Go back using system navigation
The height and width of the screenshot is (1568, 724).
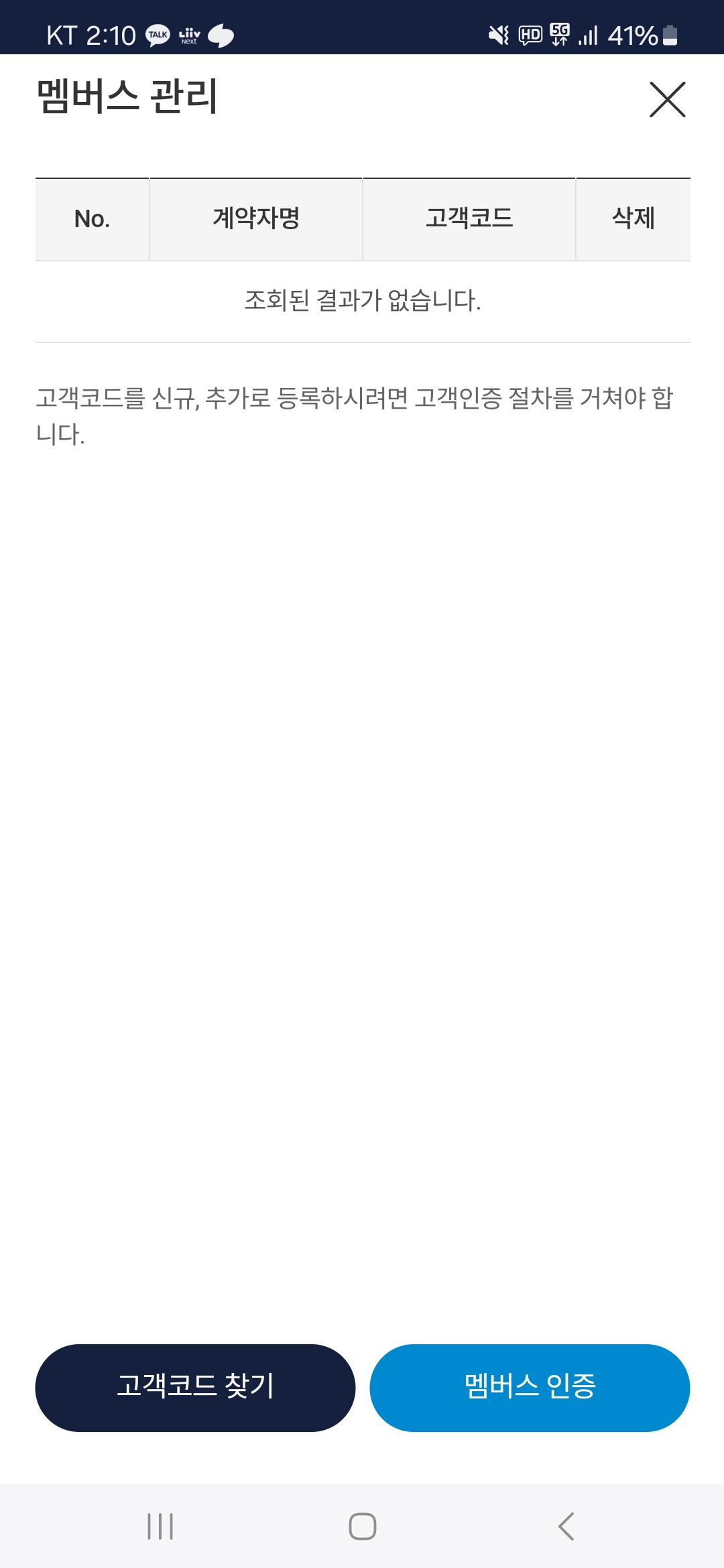point(566,1526)
